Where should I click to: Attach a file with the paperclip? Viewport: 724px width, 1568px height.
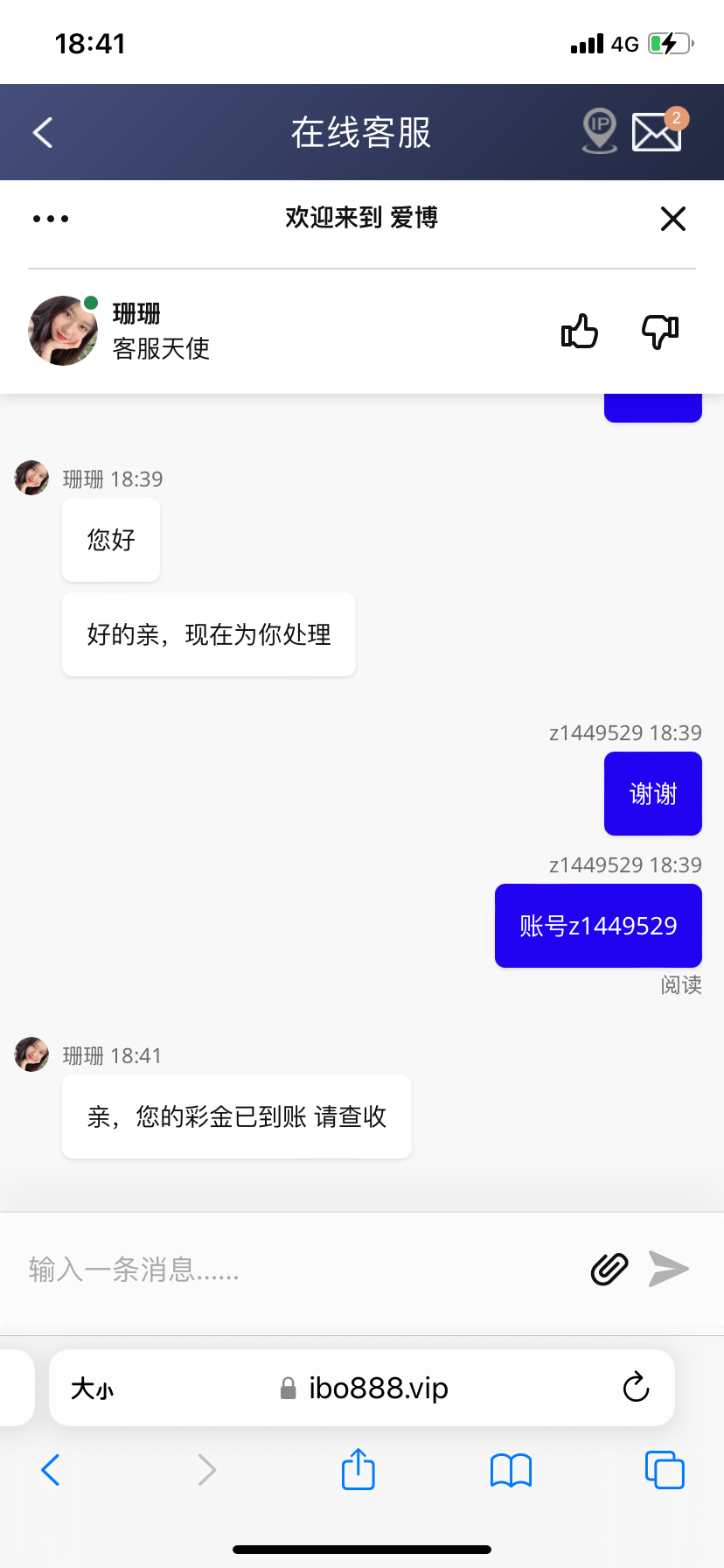609,1269
